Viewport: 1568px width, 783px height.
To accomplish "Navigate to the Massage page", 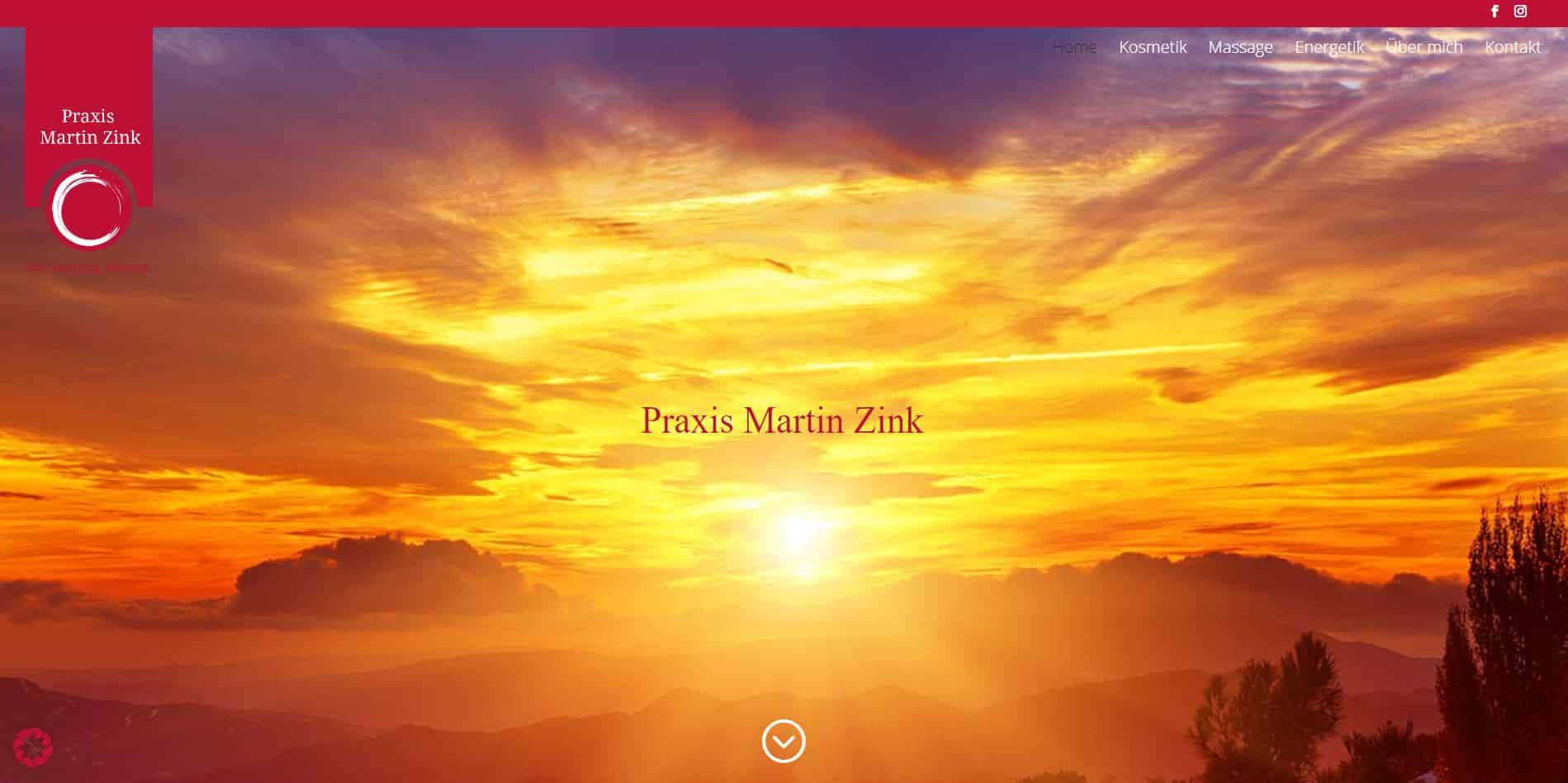I will [x=1240, y=47].
